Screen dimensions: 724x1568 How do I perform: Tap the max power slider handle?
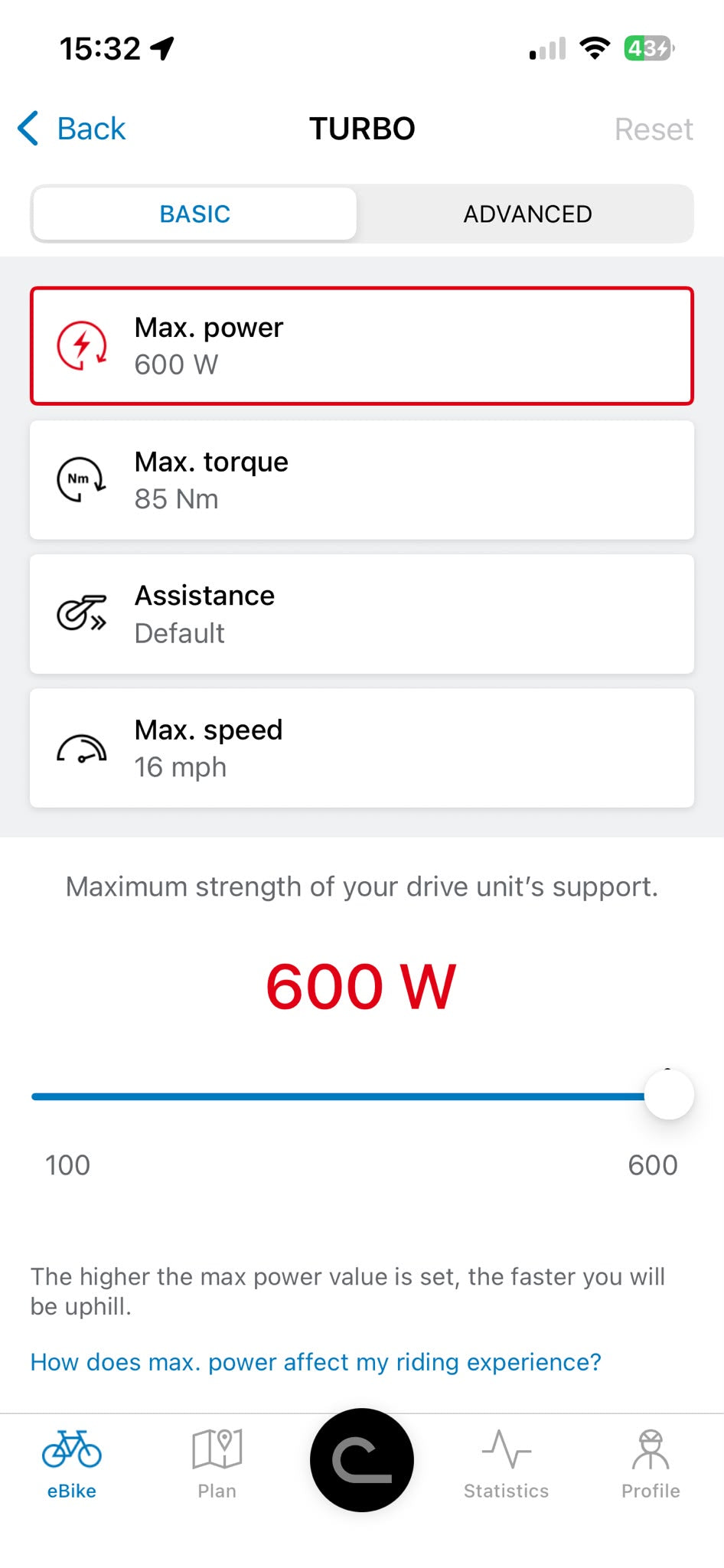point(669,1094)
